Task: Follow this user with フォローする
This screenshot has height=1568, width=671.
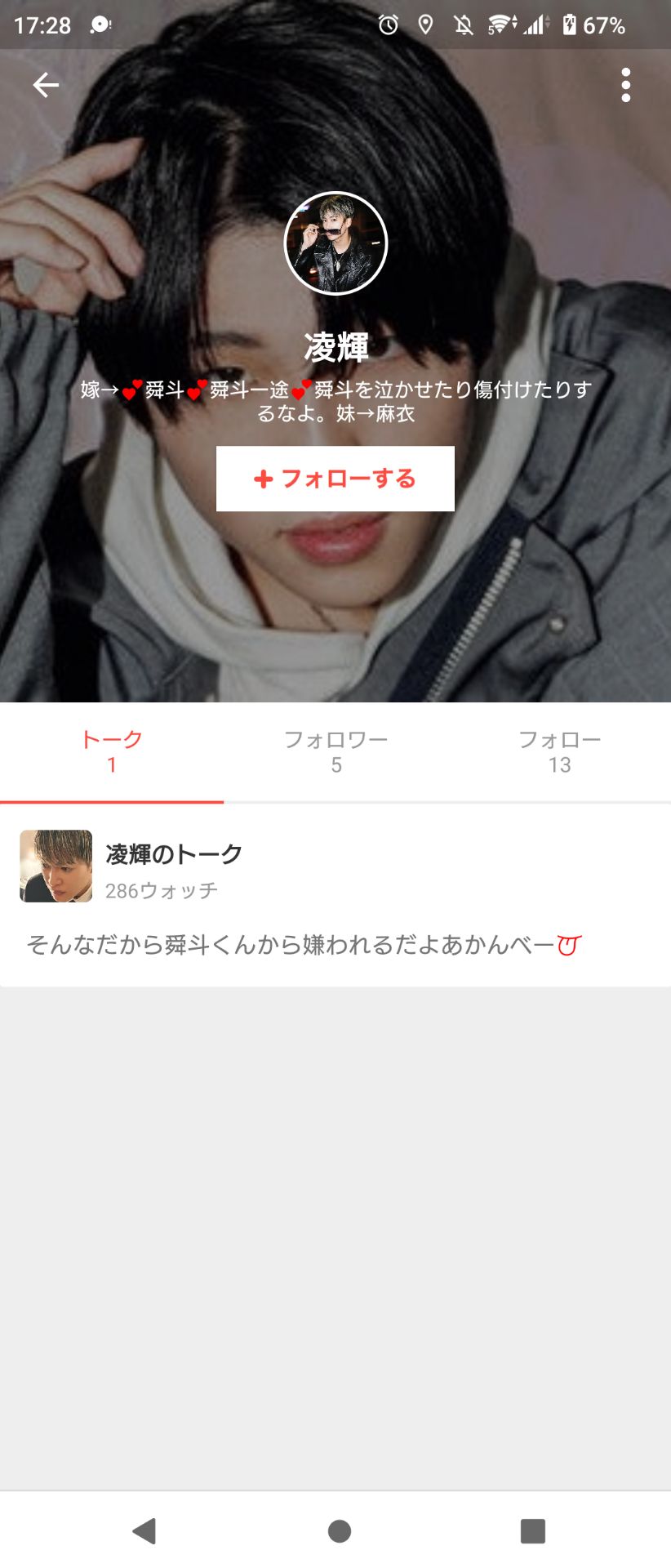Action: point(335,479)
